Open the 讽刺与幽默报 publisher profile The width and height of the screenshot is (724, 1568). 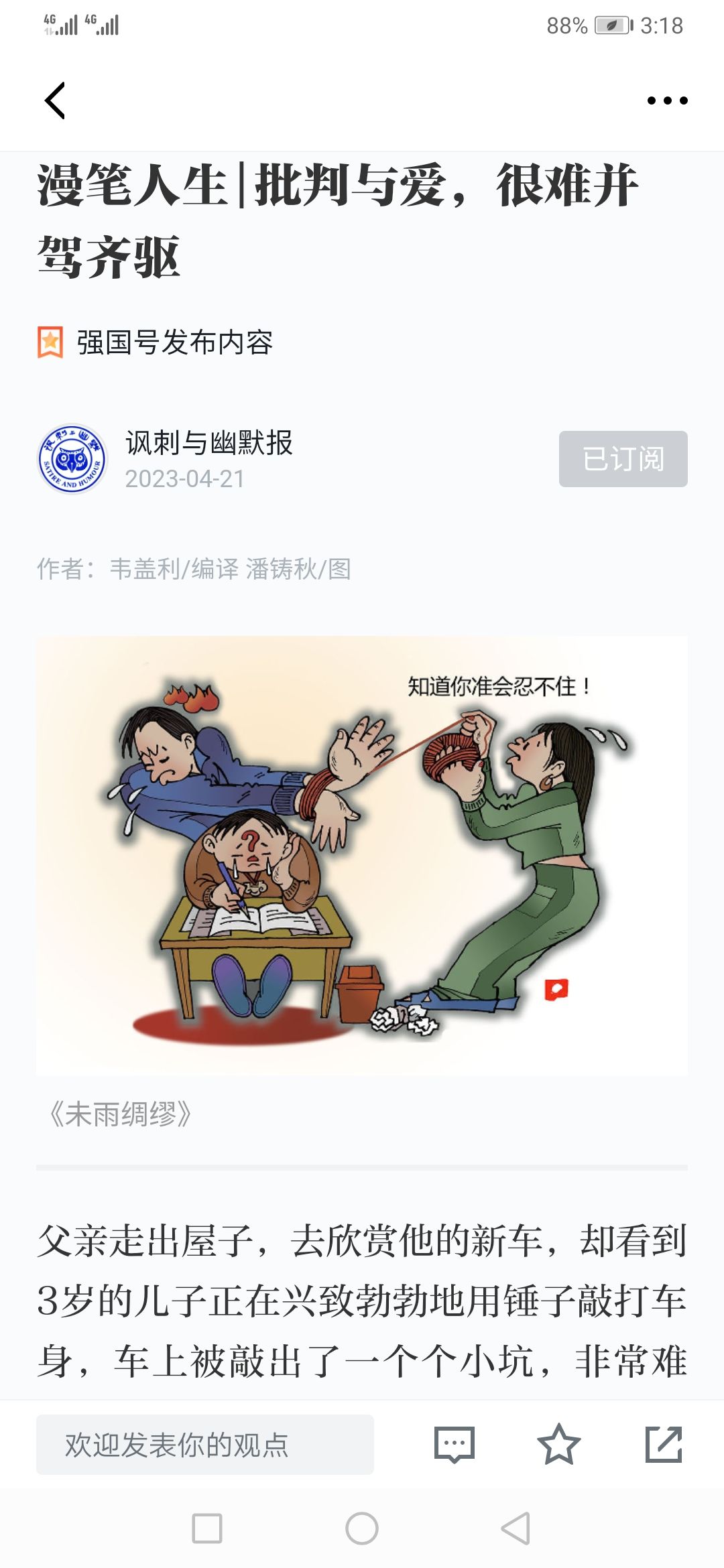pyautogui.click(x=209, y=443)
